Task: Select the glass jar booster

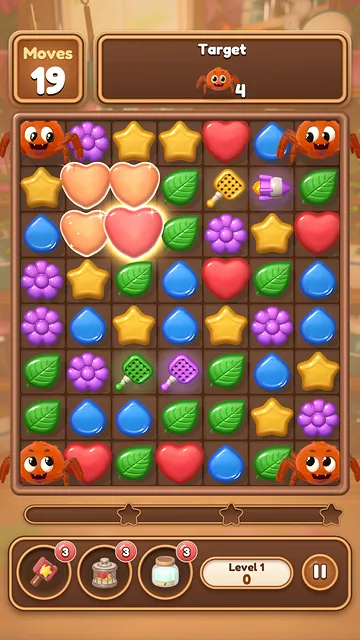Action: pos(165,572)
